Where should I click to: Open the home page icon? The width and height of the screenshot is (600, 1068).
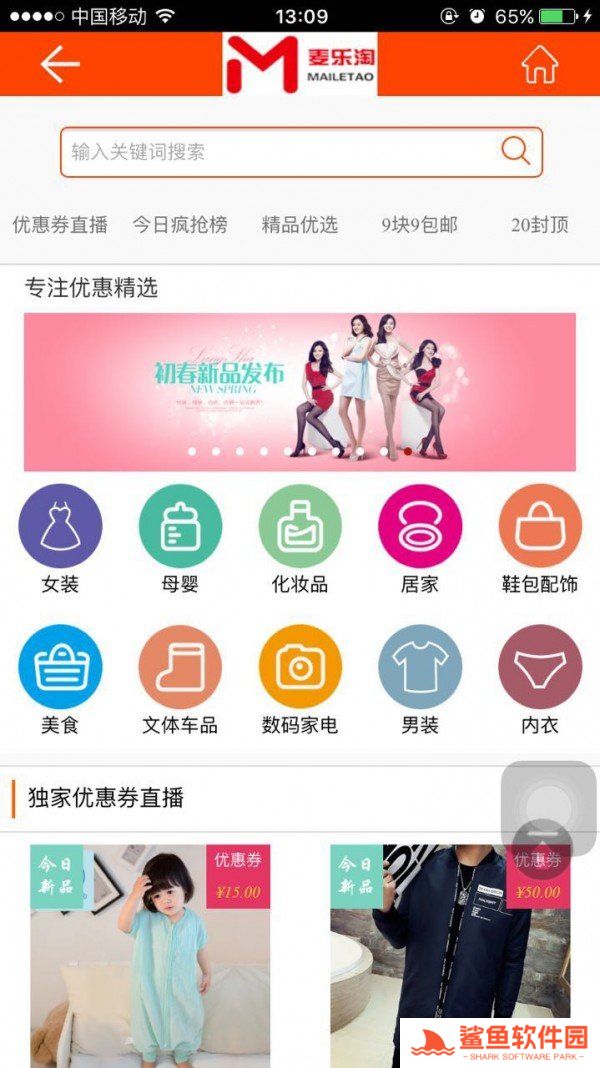(x=539, y=64)
